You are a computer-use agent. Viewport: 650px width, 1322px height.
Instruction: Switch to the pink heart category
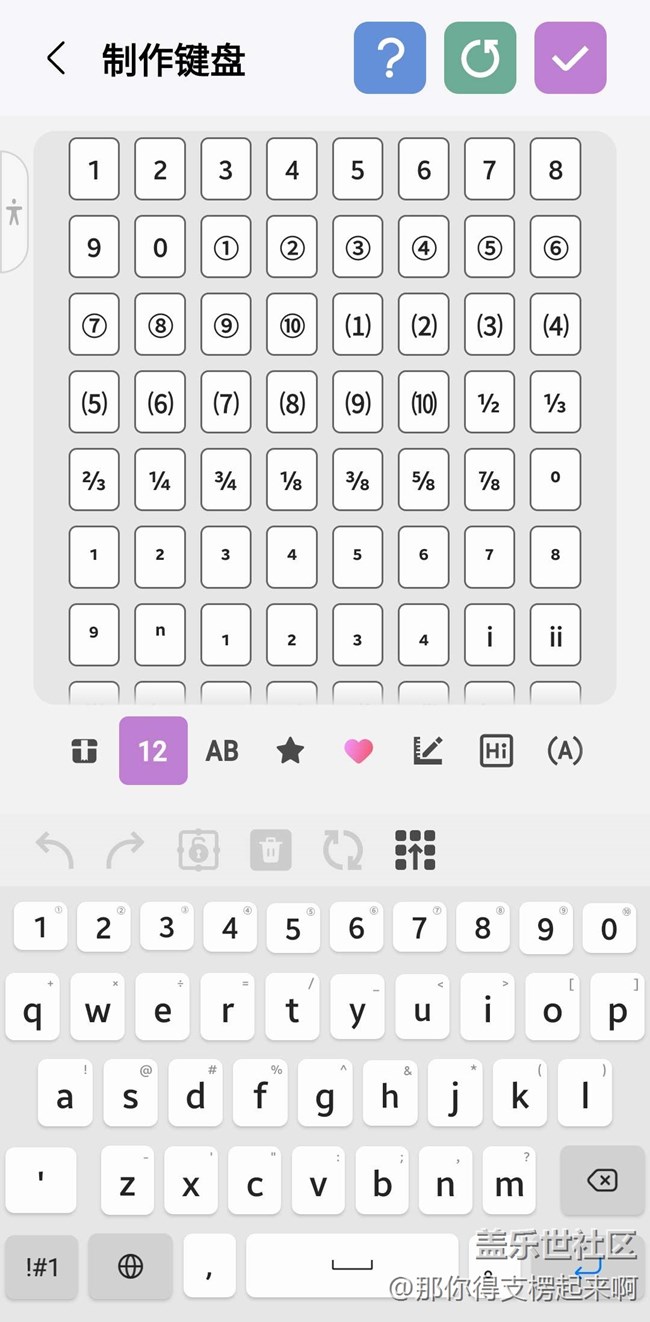(x=358, y=751)
